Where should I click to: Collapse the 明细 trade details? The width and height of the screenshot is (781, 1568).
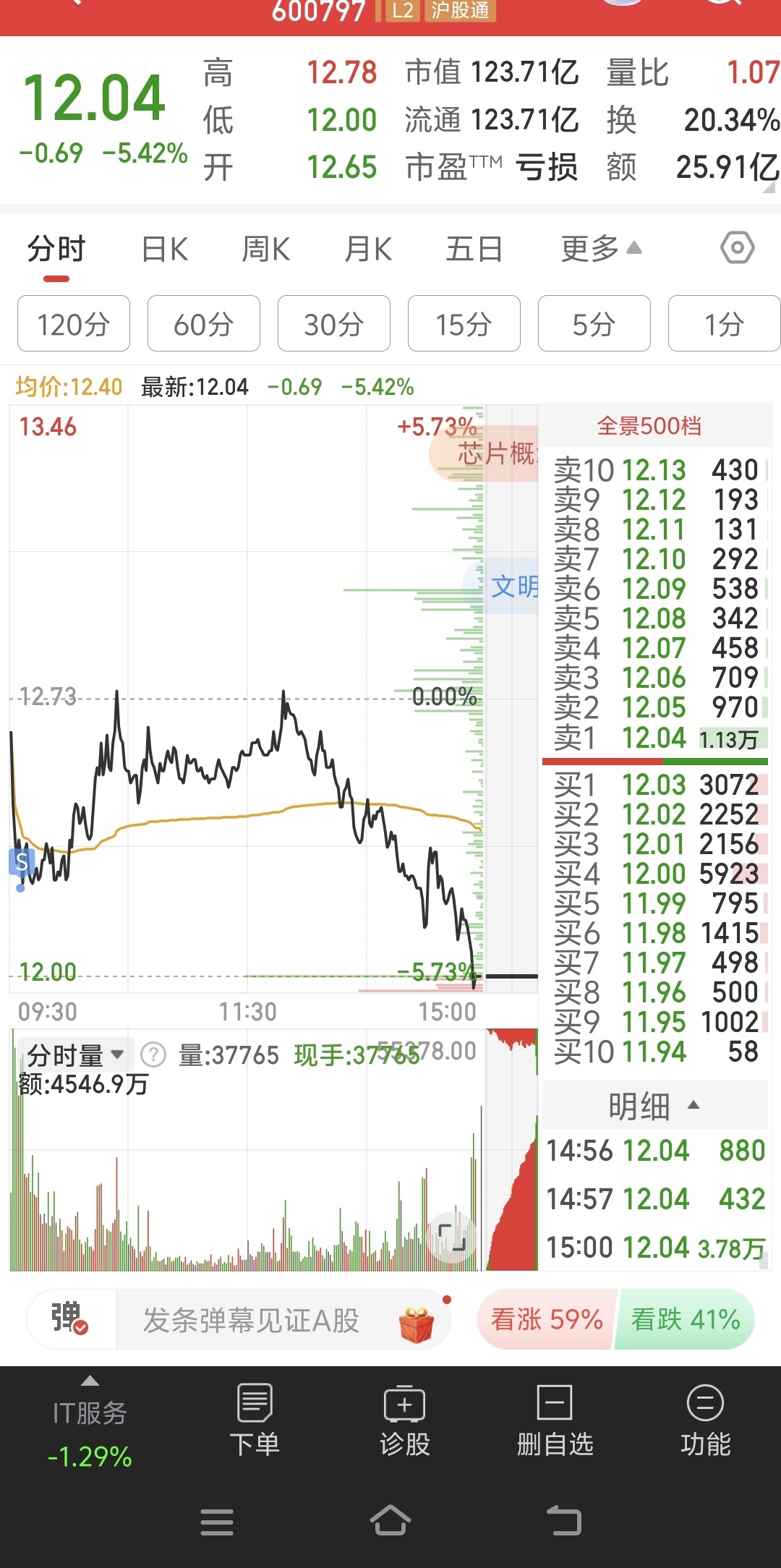655,1106
